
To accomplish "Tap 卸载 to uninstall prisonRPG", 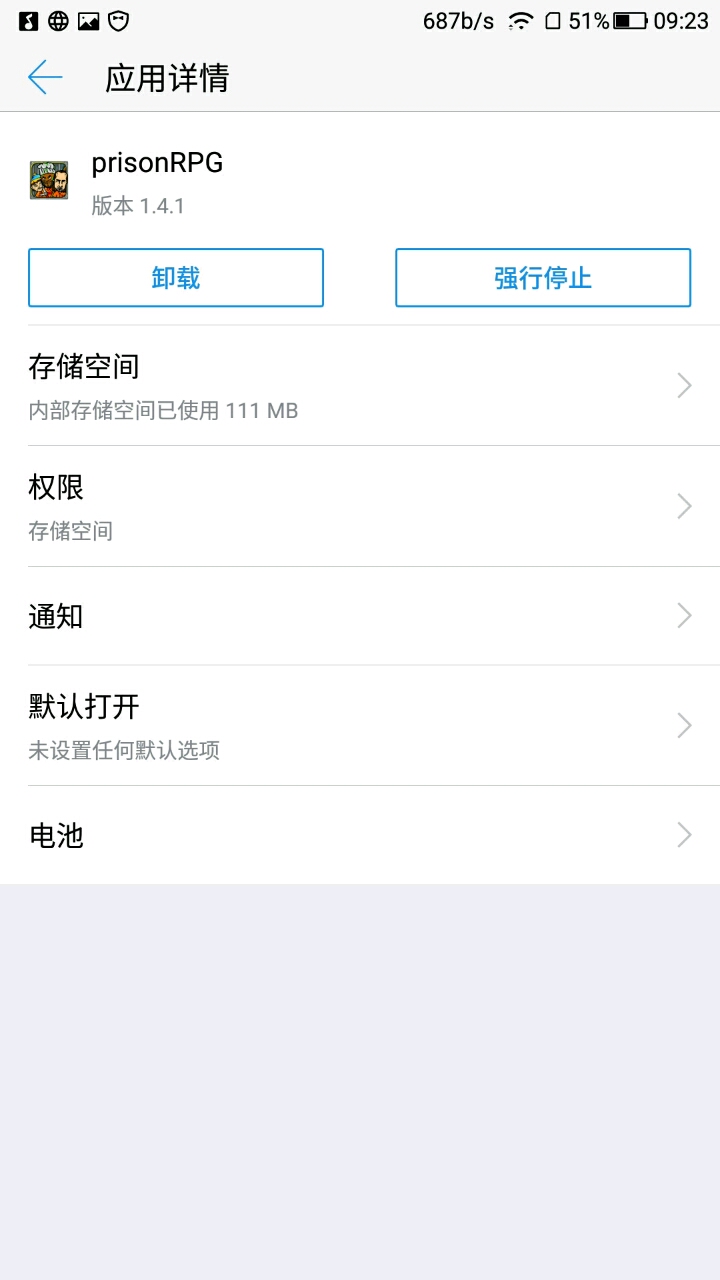I will click(176, 277).
